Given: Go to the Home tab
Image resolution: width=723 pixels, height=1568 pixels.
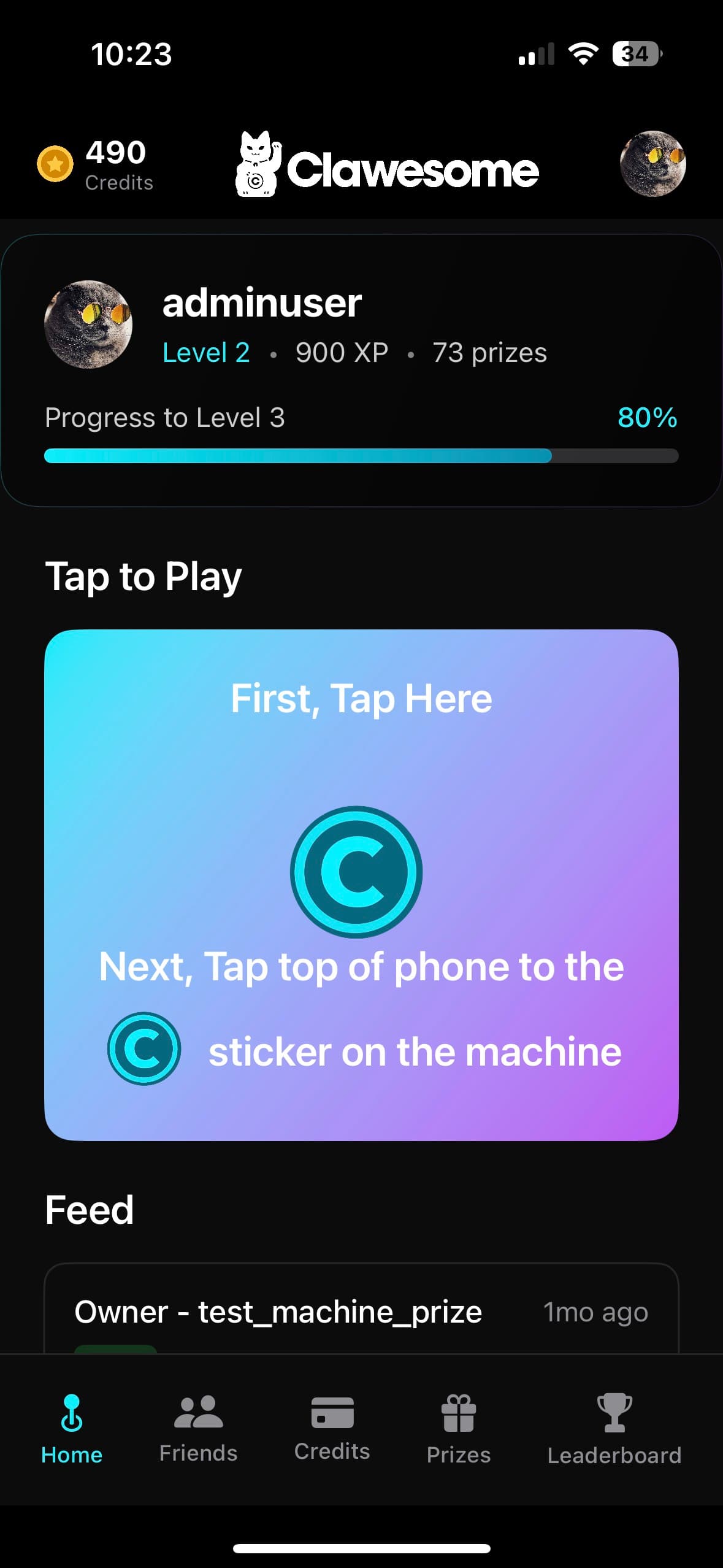Looking at the screenshot, I should [72, 1429].
